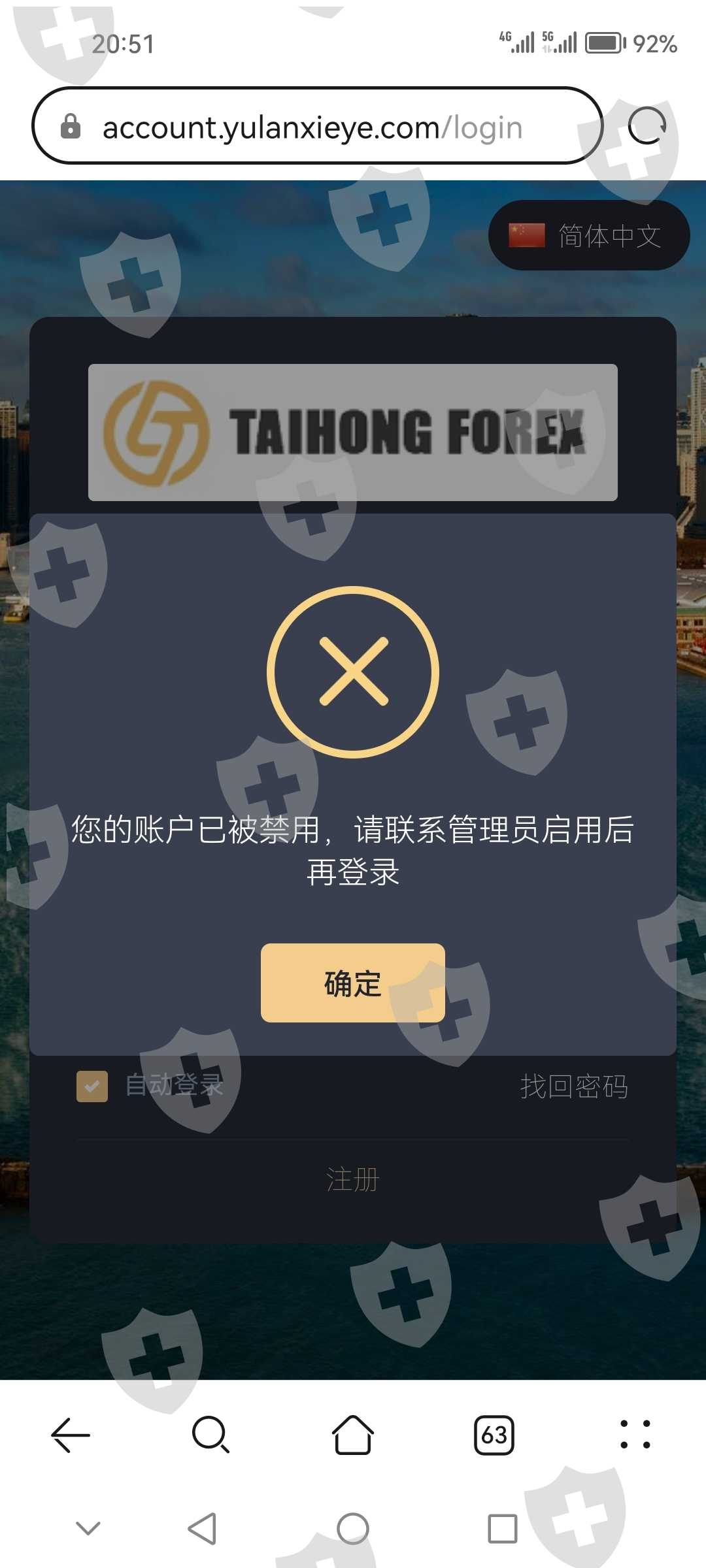The image size is (706, 1568).
Task: Open the 注册 registration link
Action: [353, 1180]
